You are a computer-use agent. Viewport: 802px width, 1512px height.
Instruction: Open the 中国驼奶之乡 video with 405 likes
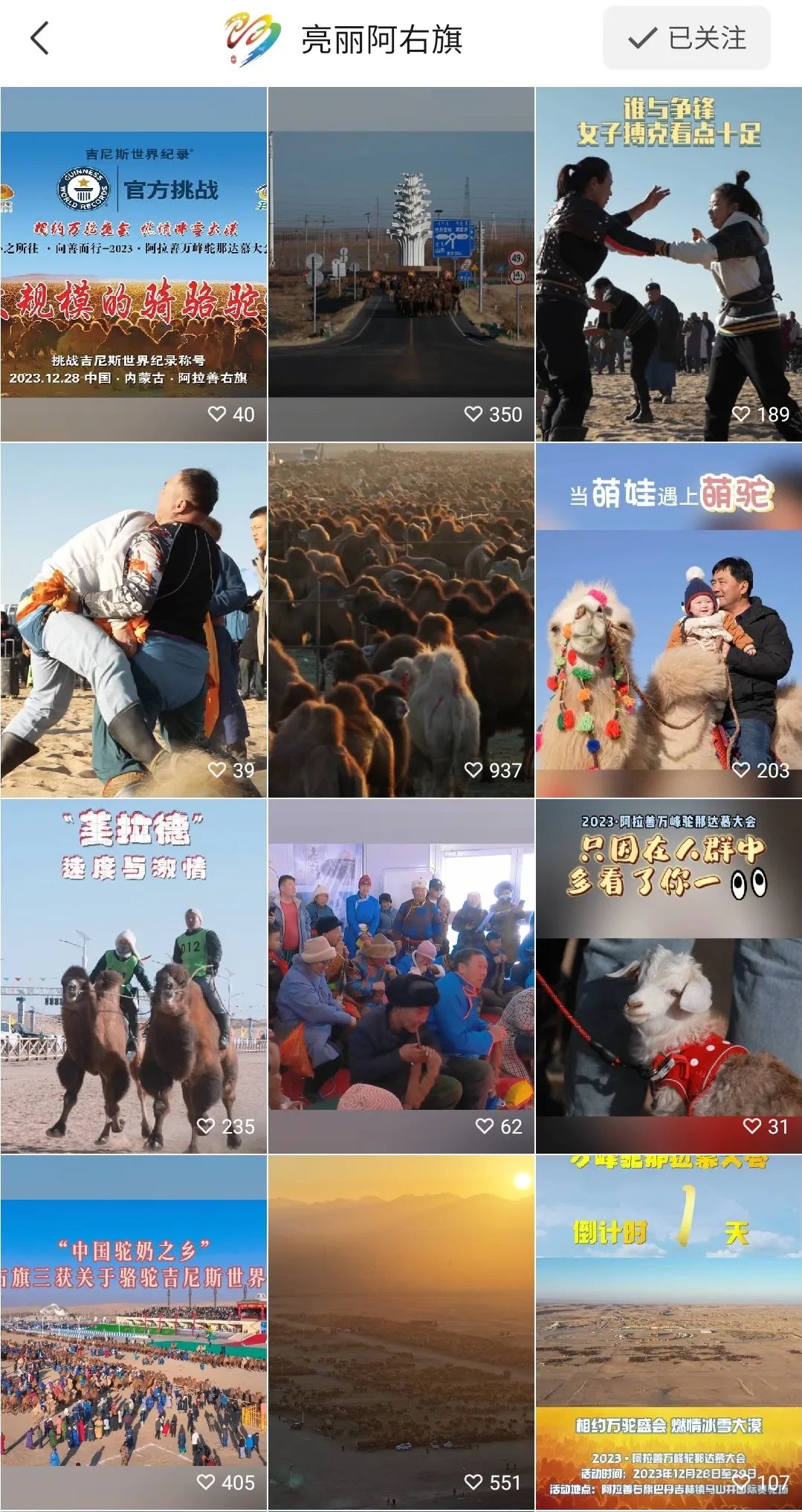(134, 1333)
